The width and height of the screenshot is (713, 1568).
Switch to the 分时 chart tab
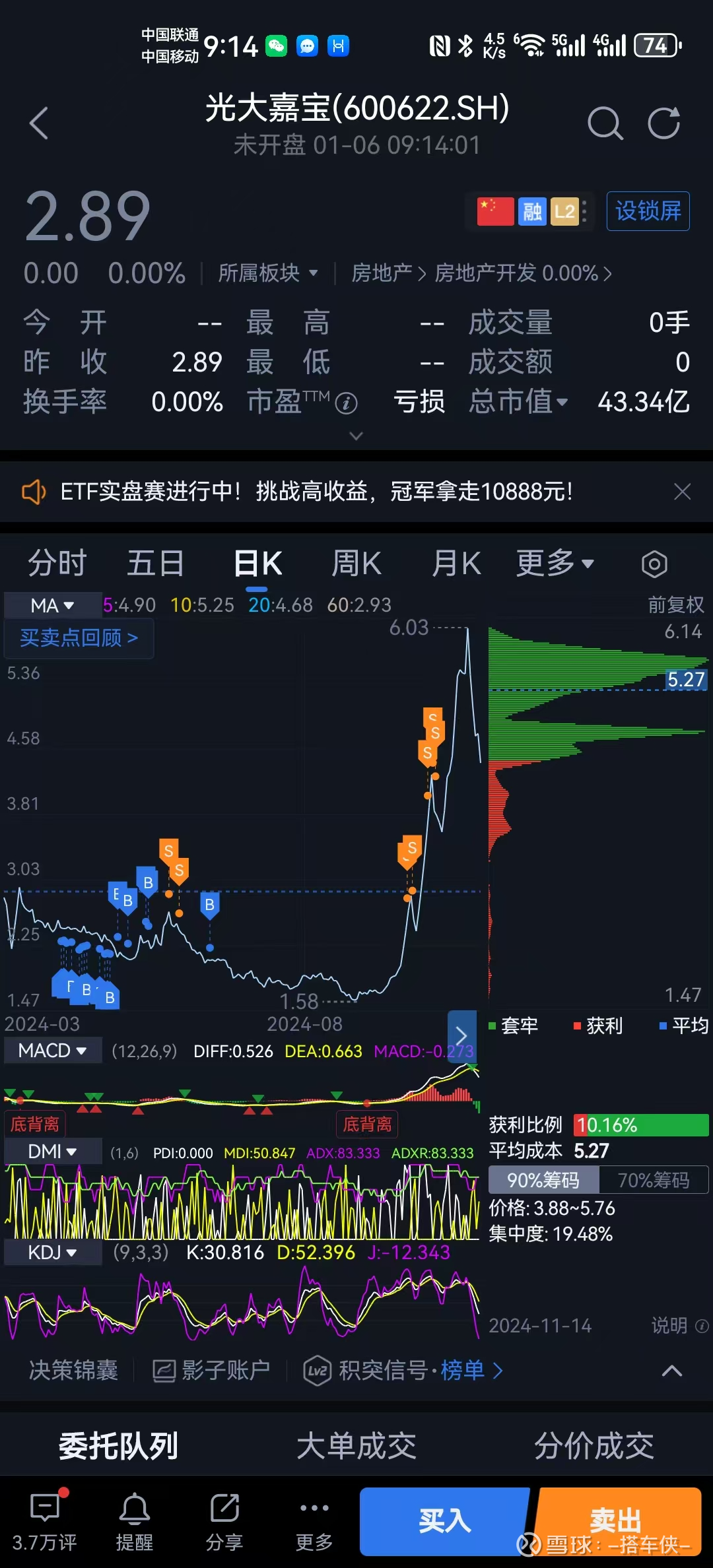click(57, 564)
